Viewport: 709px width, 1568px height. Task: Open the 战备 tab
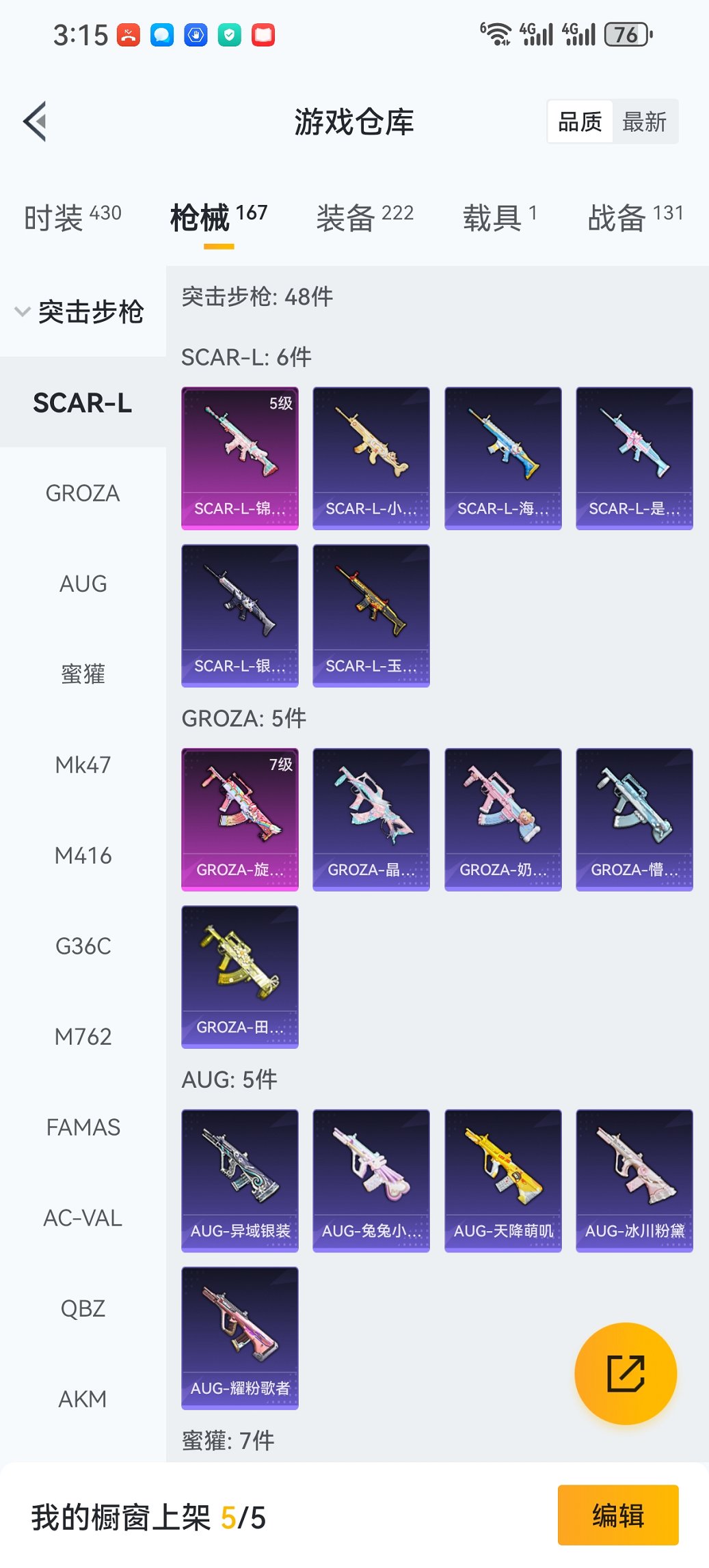pyautogui.click(x=634, y=217)
